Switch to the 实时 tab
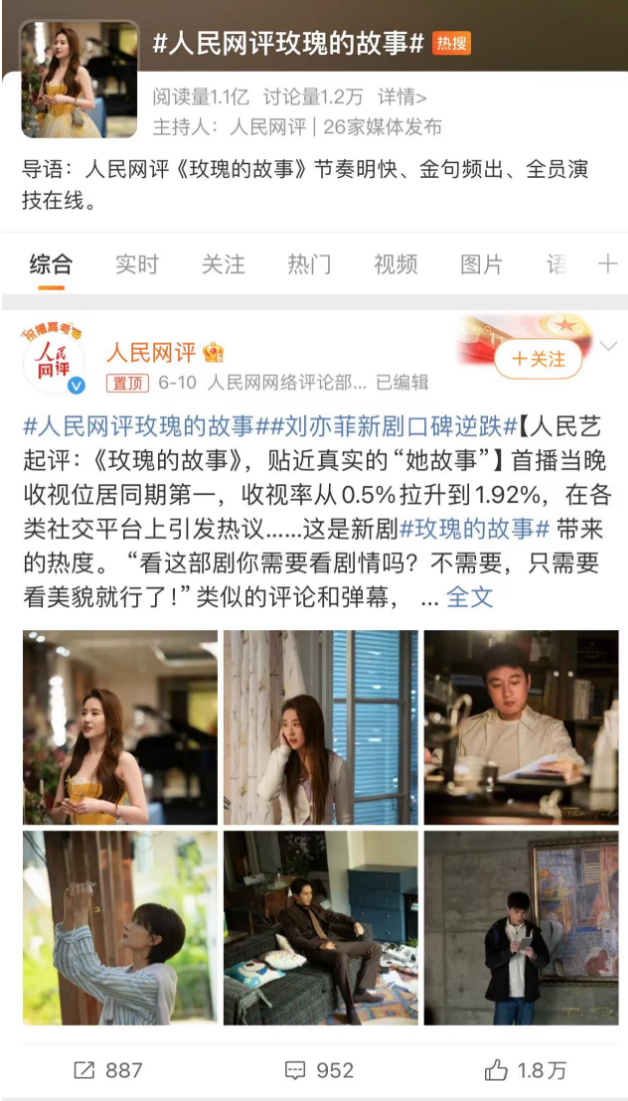This screenshot has width=628, height=1101. tap(136, 264)
